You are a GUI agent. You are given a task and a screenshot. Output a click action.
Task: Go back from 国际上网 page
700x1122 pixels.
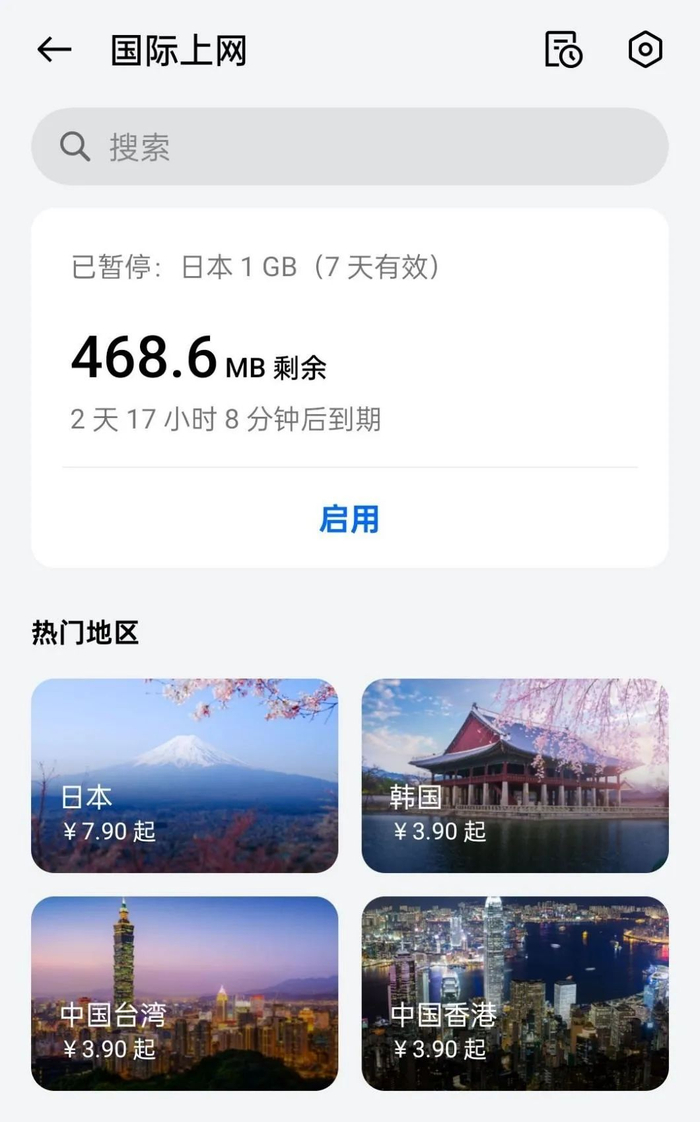pos(54,50)
